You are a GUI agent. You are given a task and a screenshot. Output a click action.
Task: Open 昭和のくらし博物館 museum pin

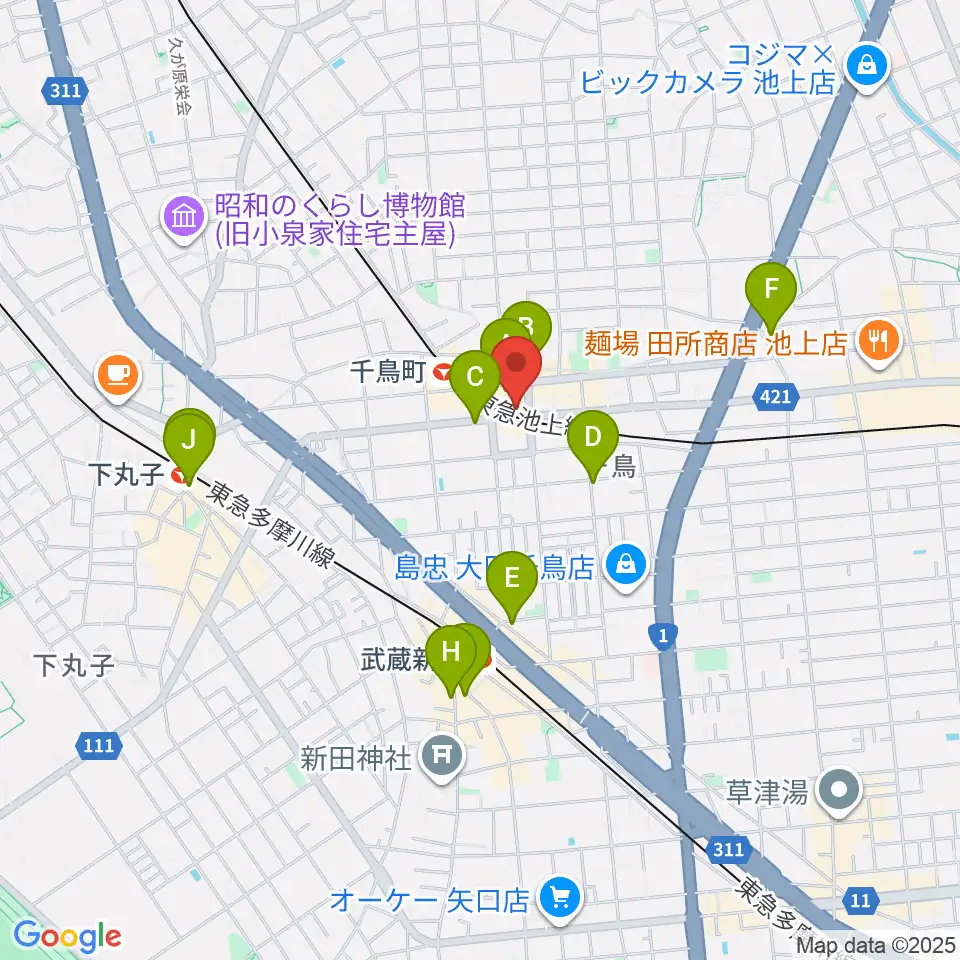click(x=184, y=219)
